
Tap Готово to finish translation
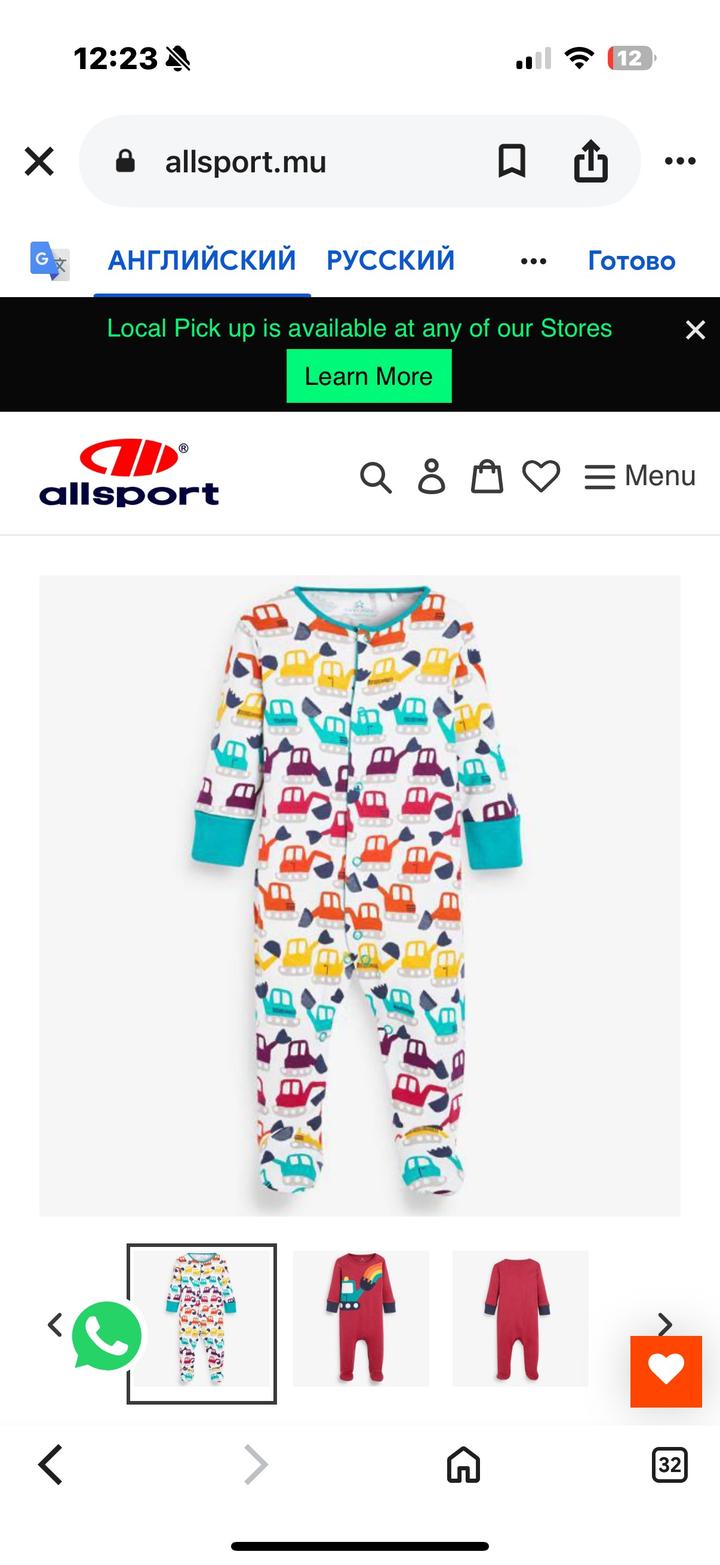pos(631,261)
